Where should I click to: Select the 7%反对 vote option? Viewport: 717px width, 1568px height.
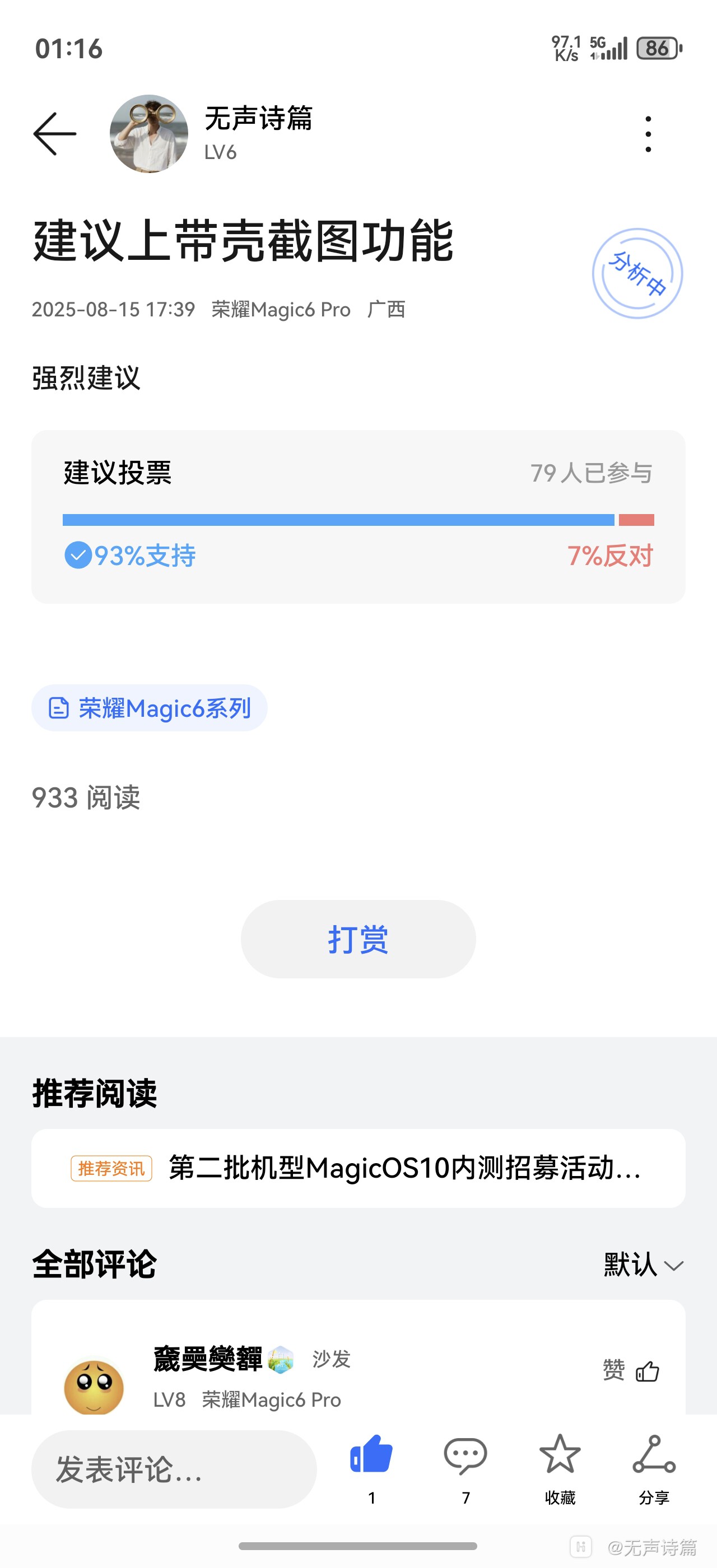[x=610, y=555]
